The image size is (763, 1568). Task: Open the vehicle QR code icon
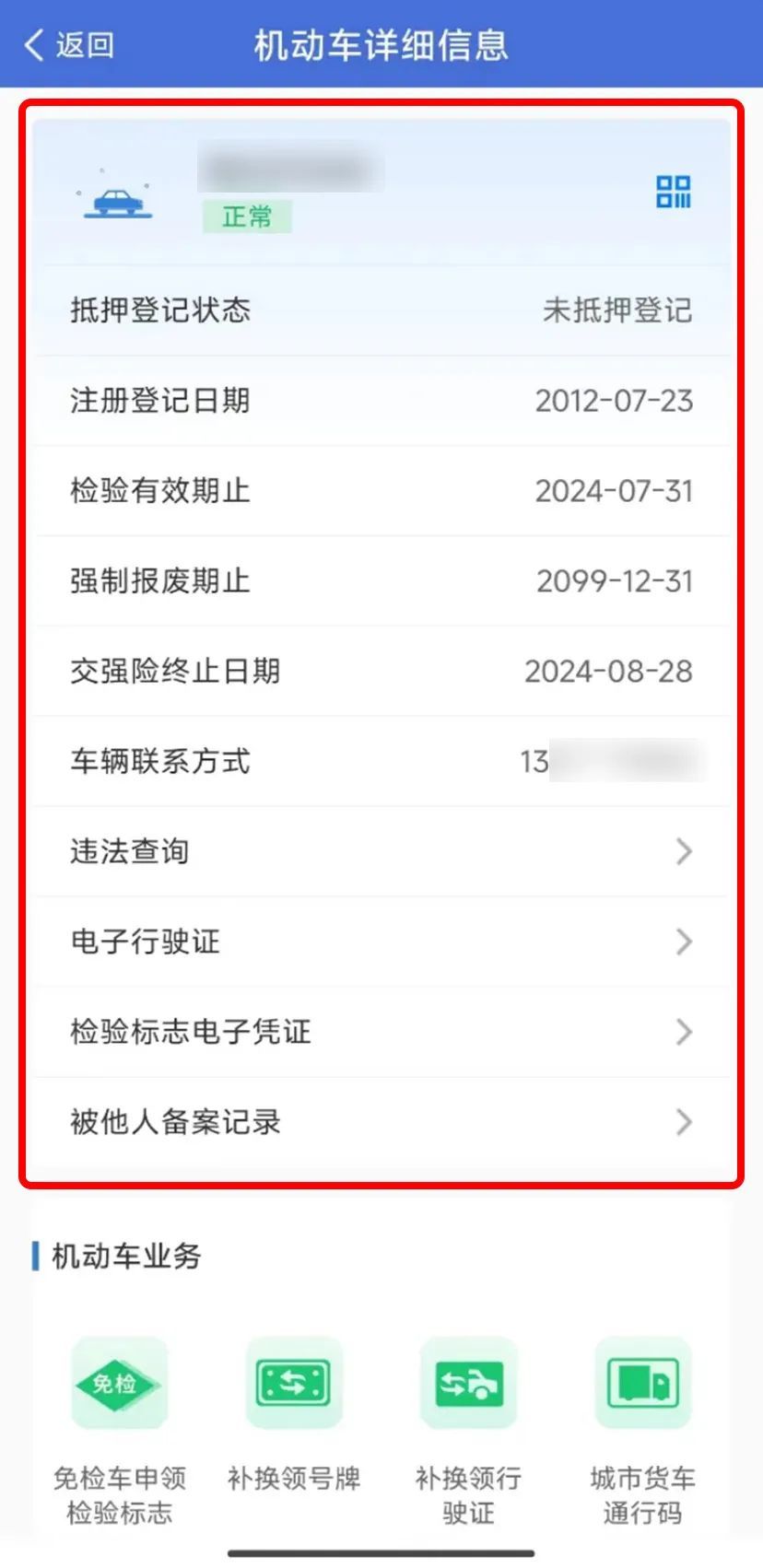pos(673,192)
